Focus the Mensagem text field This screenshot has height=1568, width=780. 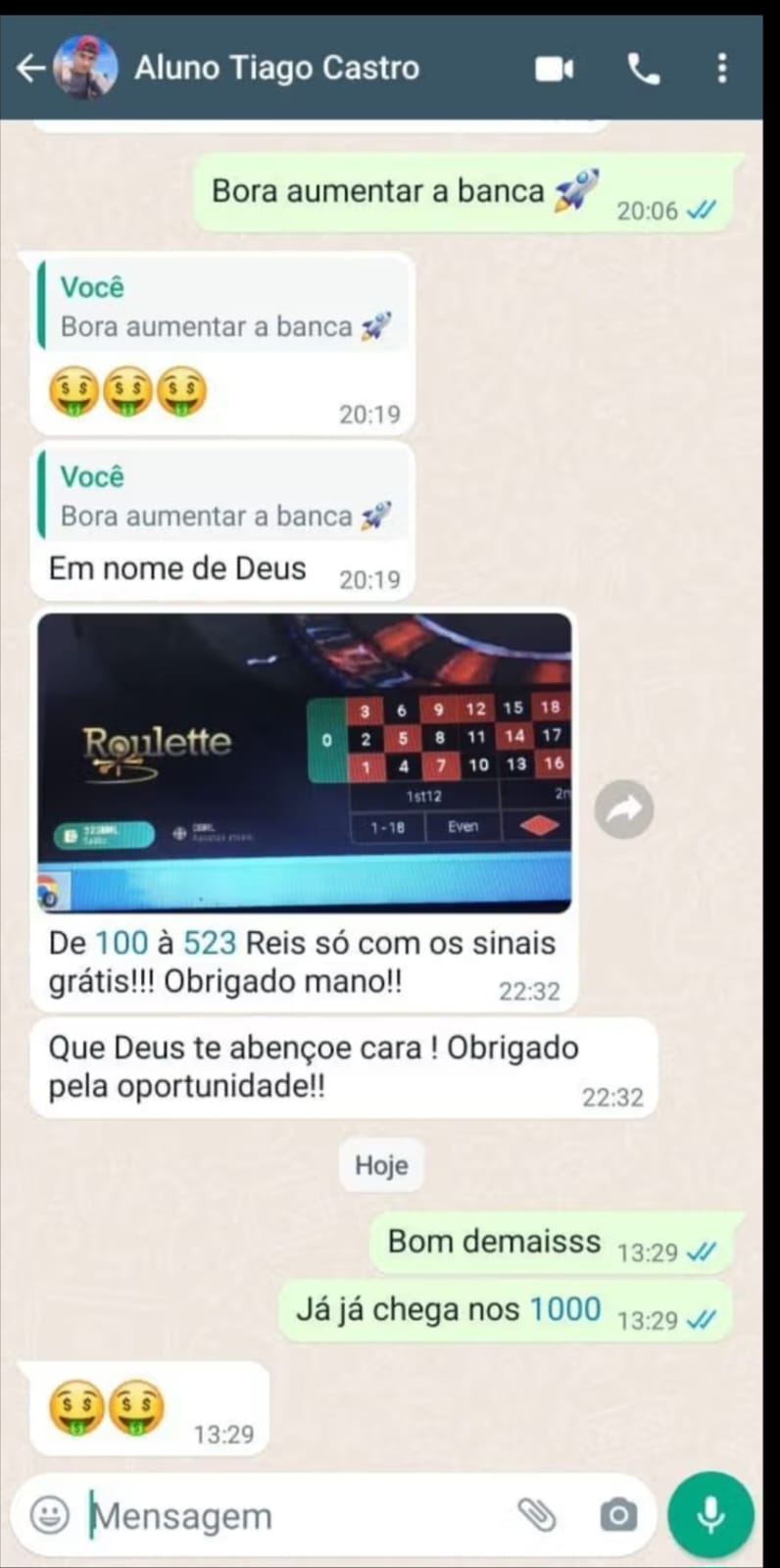294,1516
